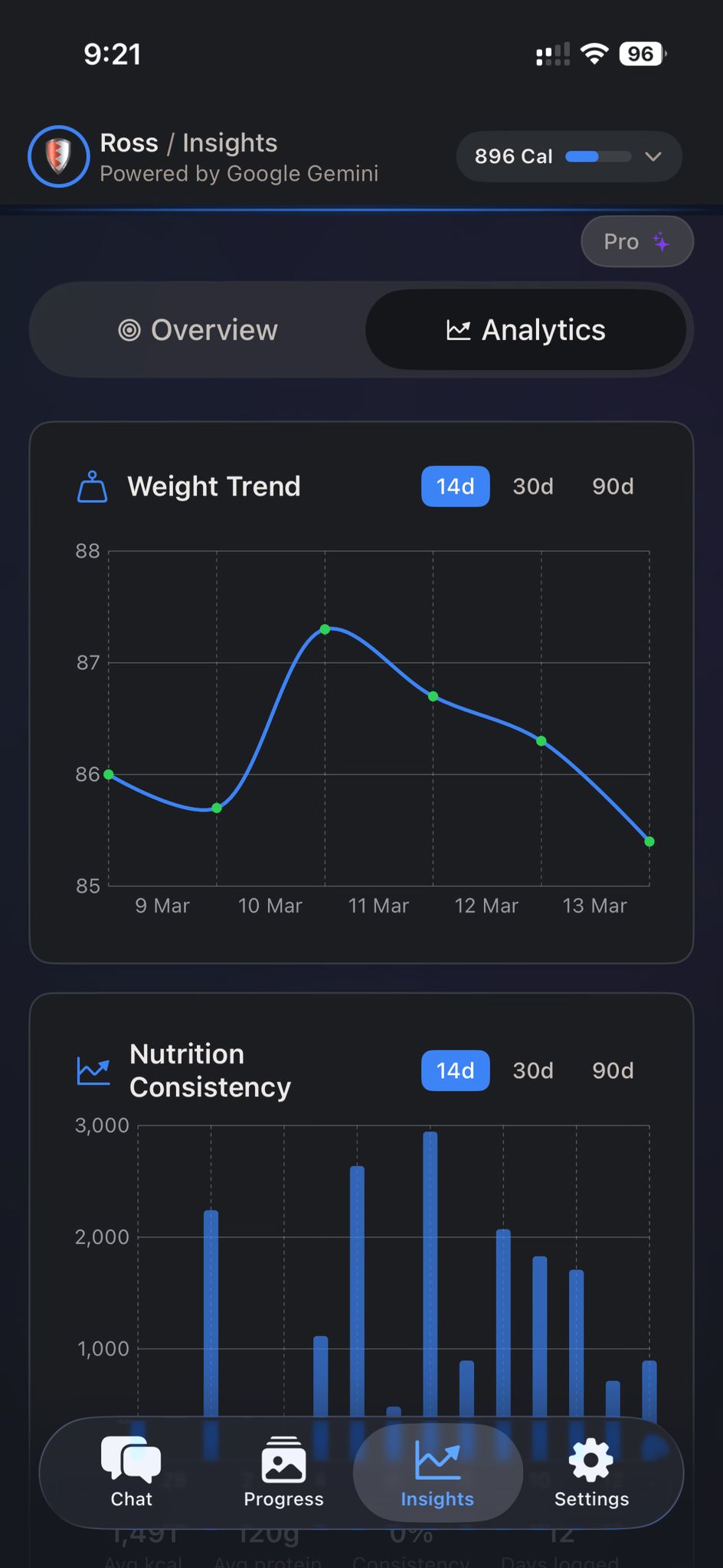723x1568 pixels.
Task: Tap Ross's shield profile avatar
Action: [x=58, y=156]
